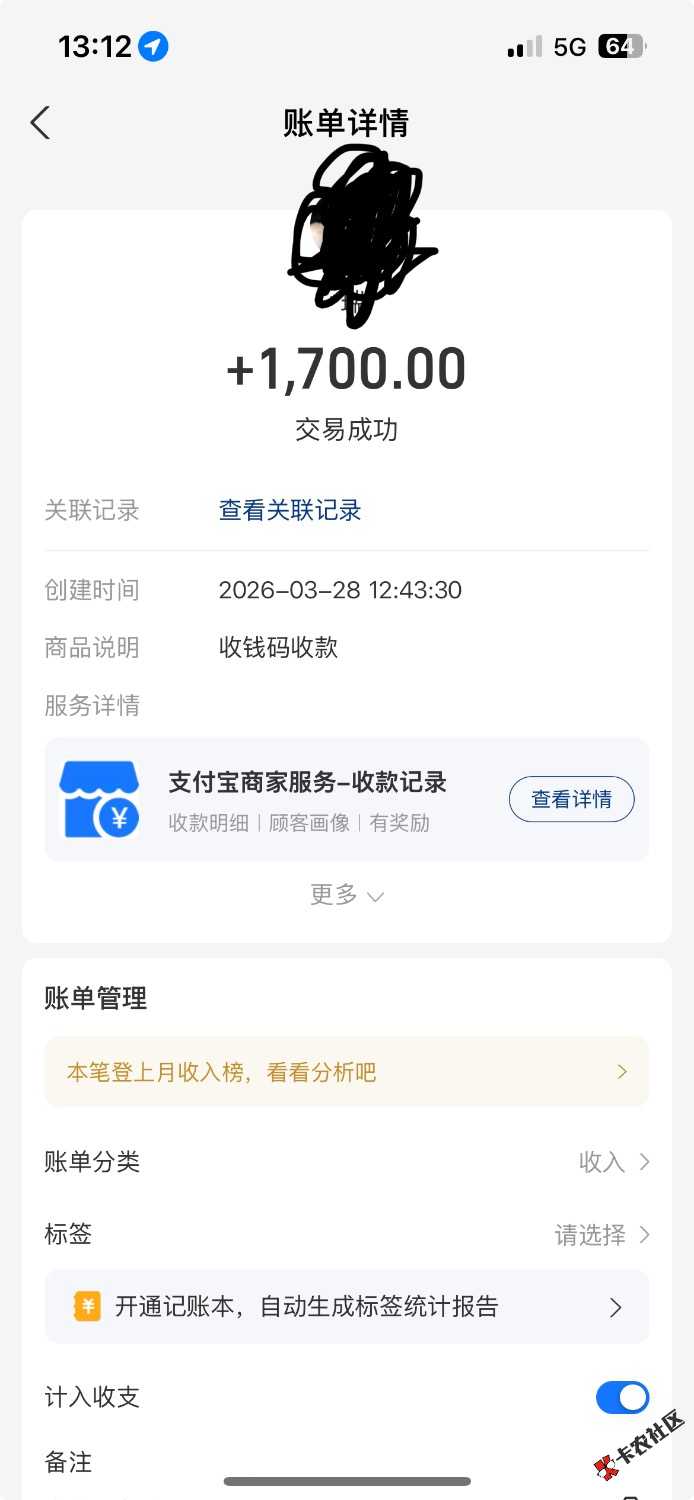Select a tag in the 标签 row
The image size is (694, 1500).
601,1235
